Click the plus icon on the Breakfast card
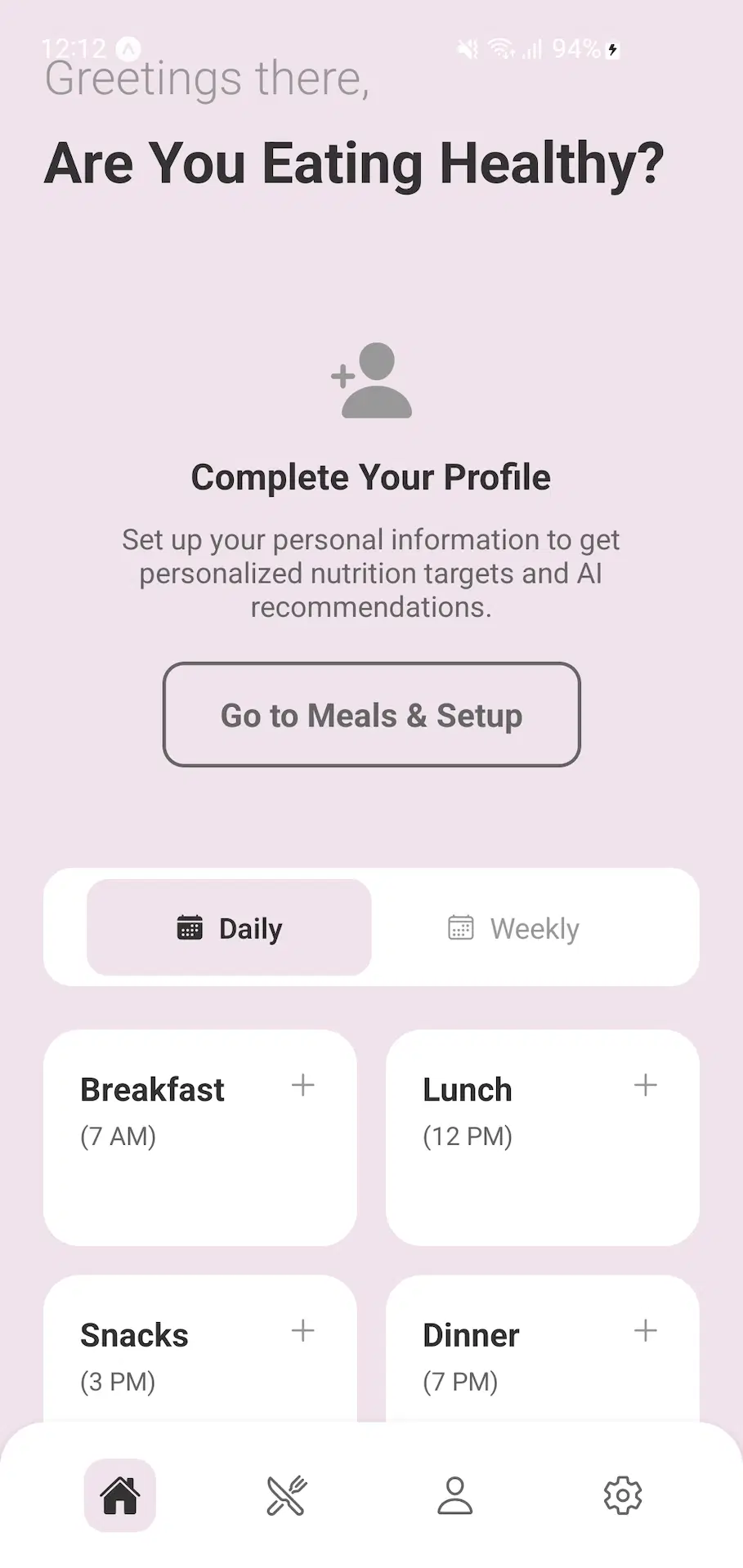Screen dimensions: 743x1568 coord(302,1085)
